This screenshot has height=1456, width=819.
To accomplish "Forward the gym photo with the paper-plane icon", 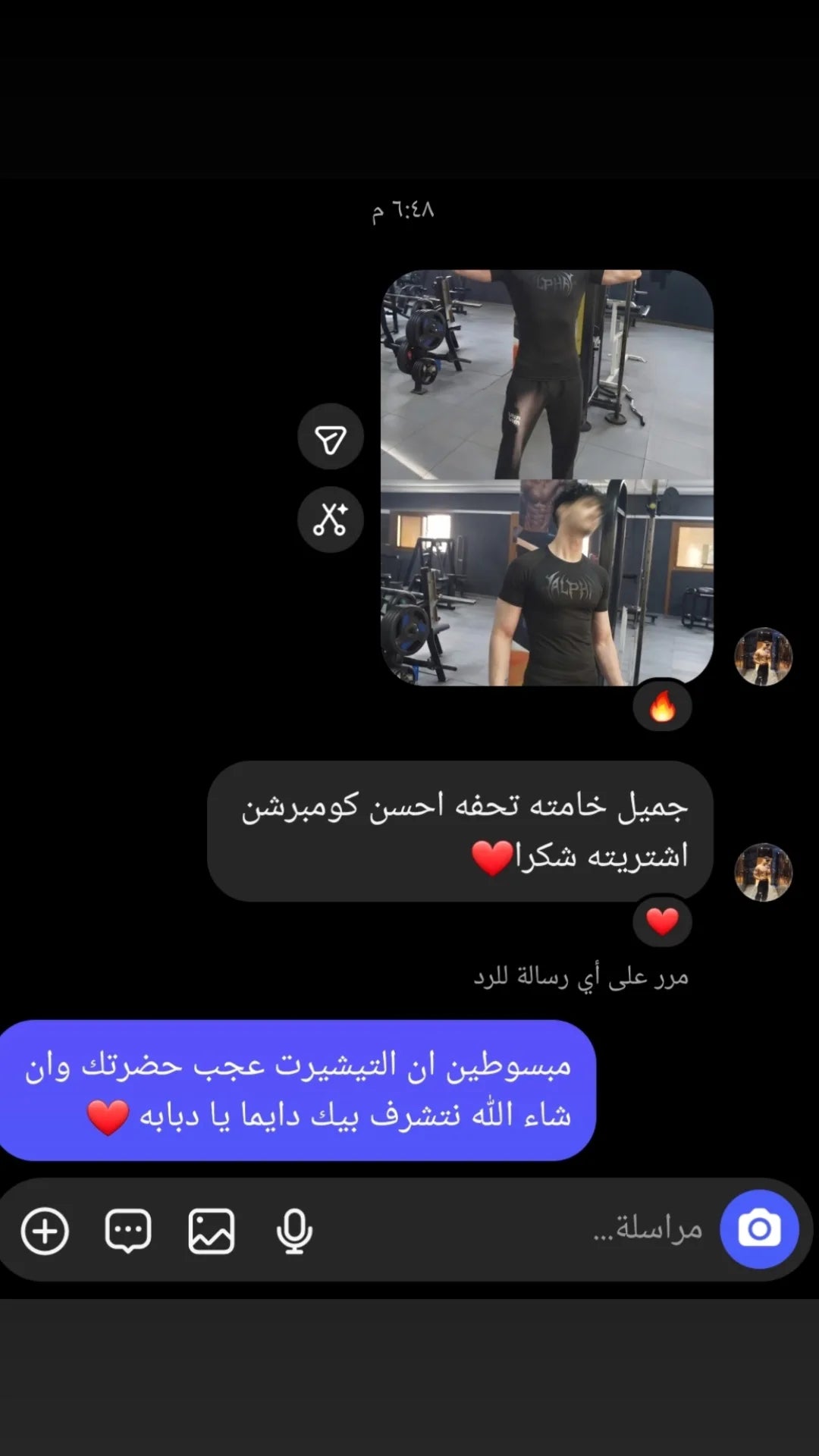I will click(x=331, y=438).
